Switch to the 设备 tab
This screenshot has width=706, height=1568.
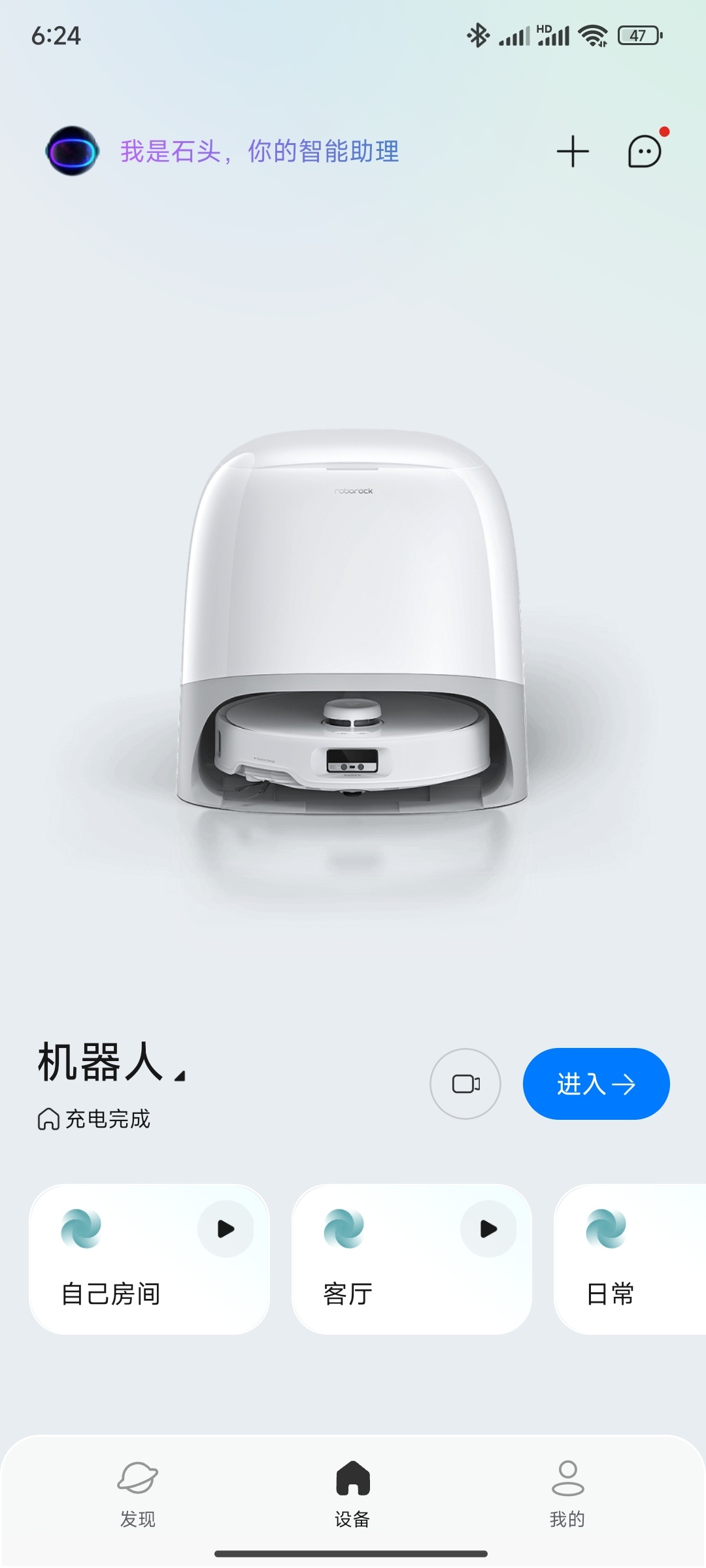(x=353, y=1494)
